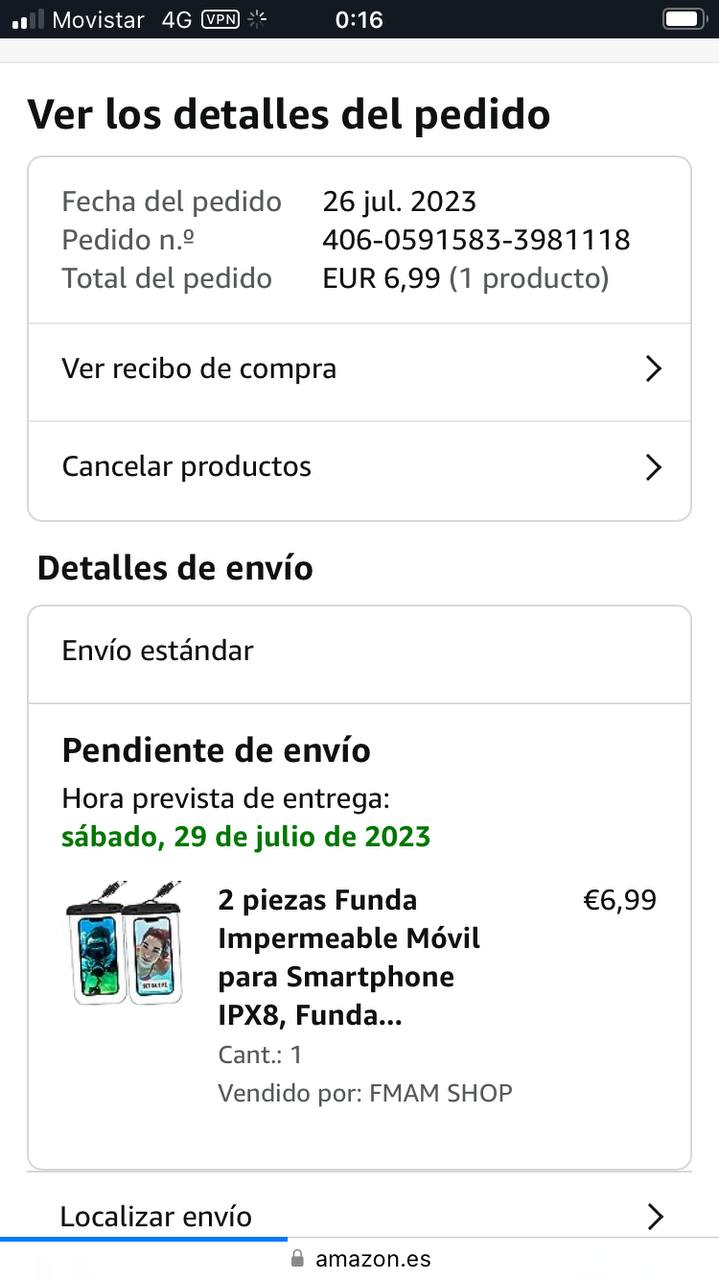Open product title 2 piezas Funda Impermeable
This screenshot has height=1280, width=719.
pos(349,957)
